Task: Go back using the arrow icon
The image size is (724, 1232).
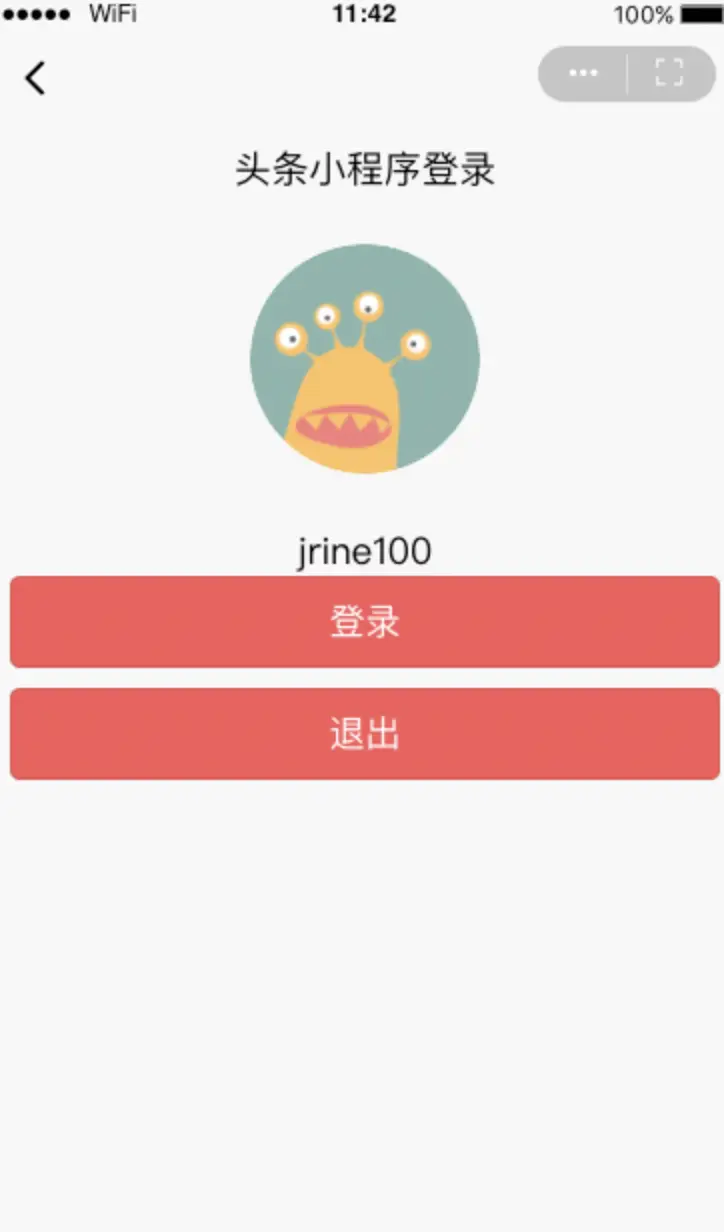Action: tap(36, 77)
